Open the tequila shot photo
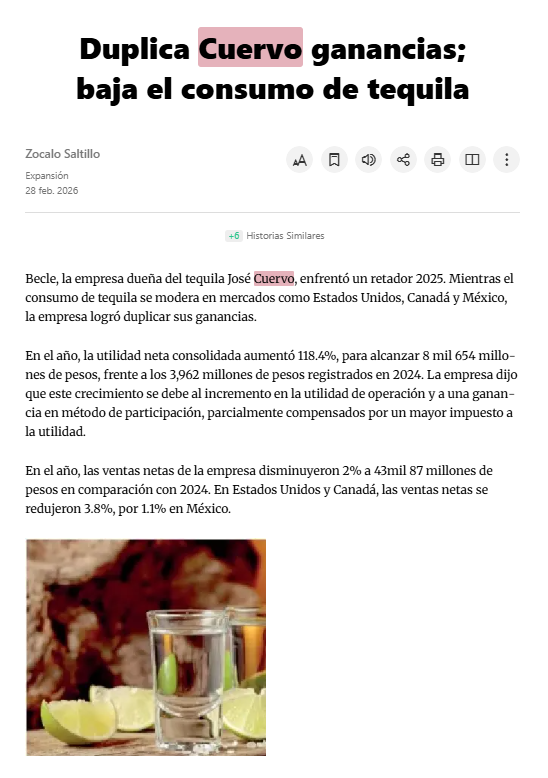 tap(146, 648)
